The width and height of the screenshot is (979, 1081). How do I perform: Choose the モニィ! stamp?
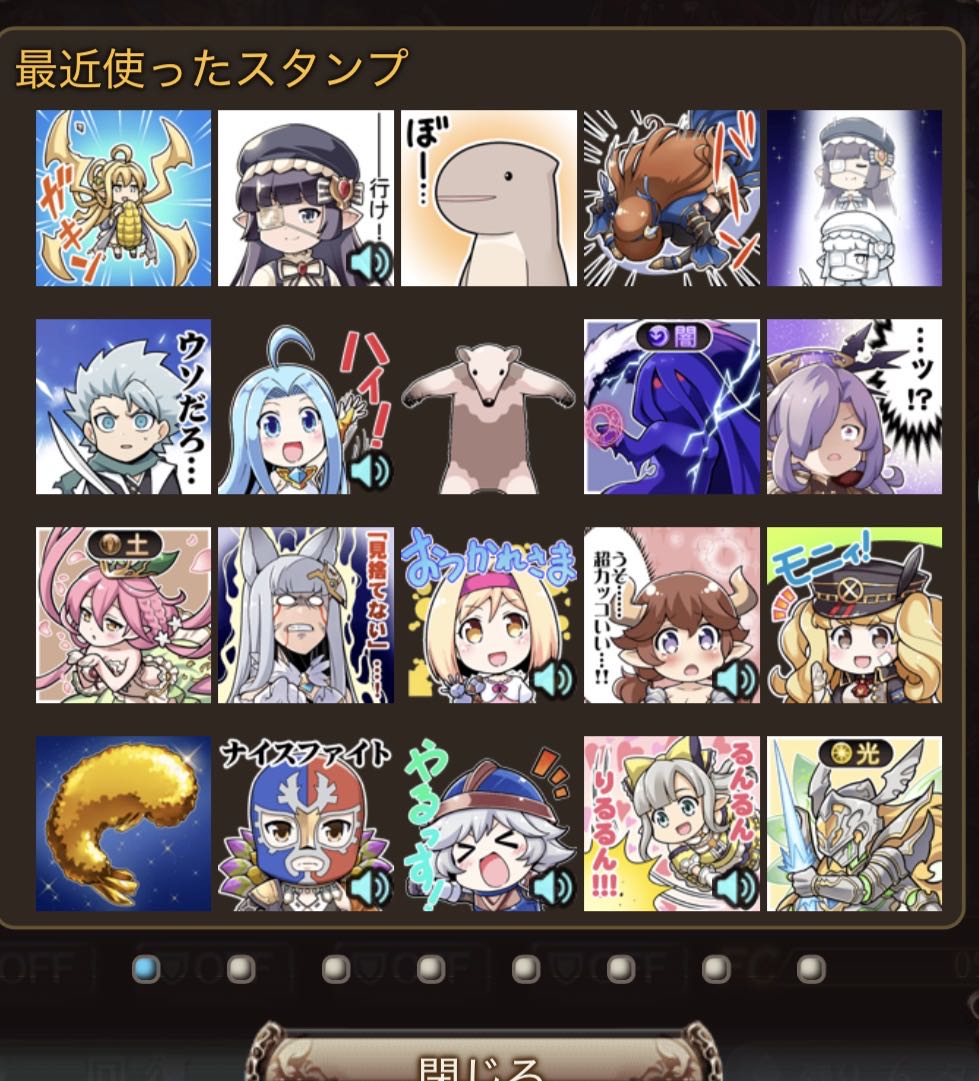pos(854,615)
